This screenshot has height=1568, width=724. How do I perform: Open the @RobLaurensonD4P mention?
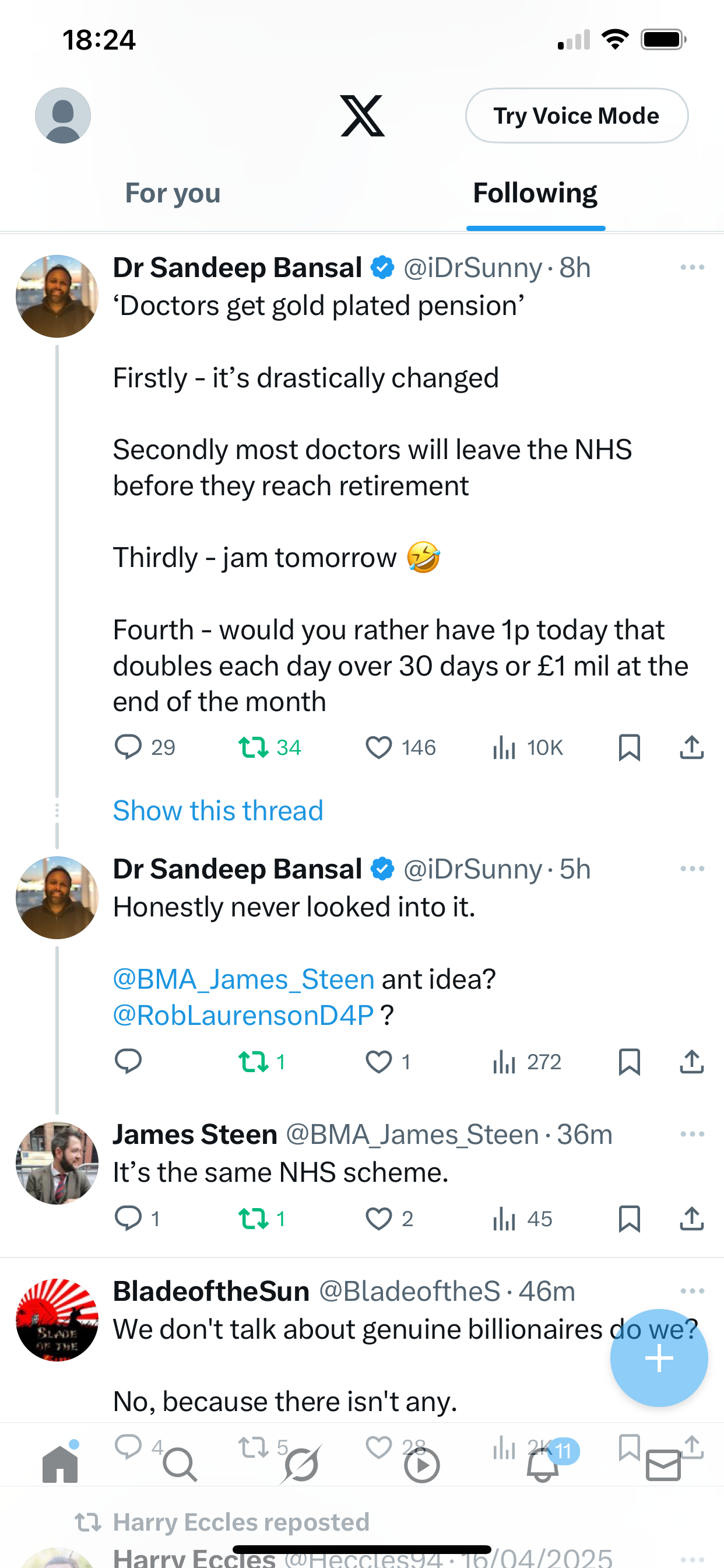pyautogui.click(x=243, y=1016)
